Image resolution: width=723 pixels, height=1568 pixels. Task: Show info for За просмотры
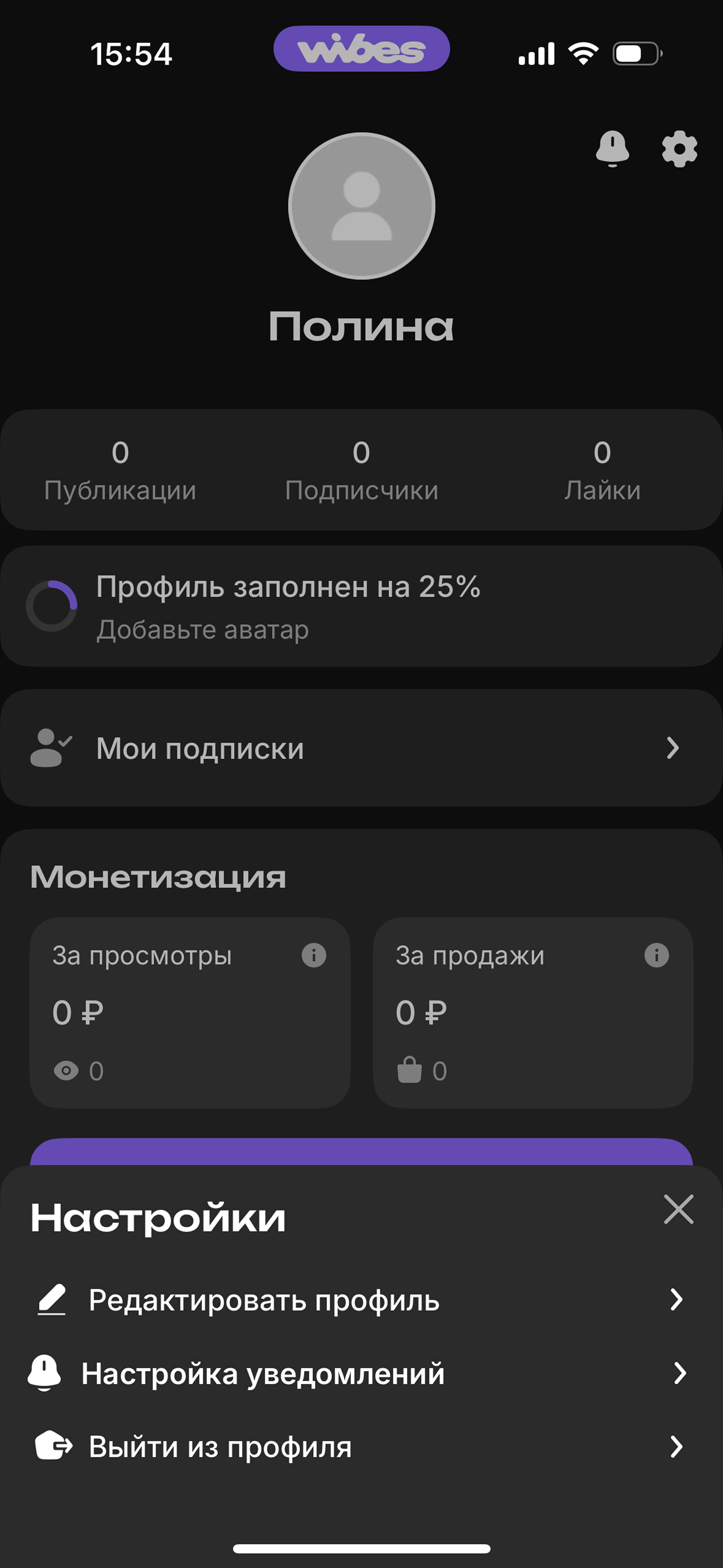tap(314, 954)
